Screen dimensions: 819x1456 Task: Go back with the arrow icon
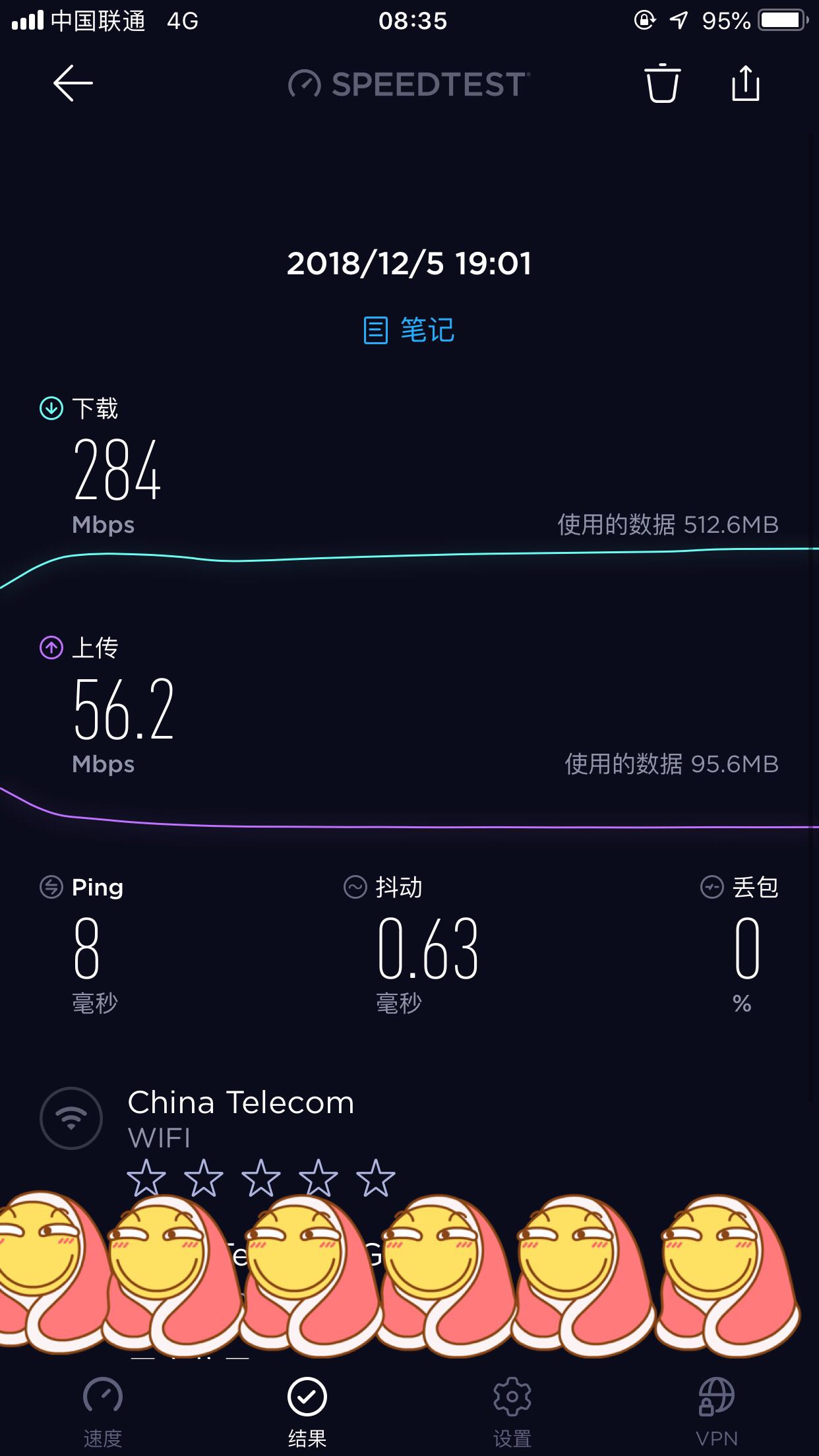coord(73,84)
